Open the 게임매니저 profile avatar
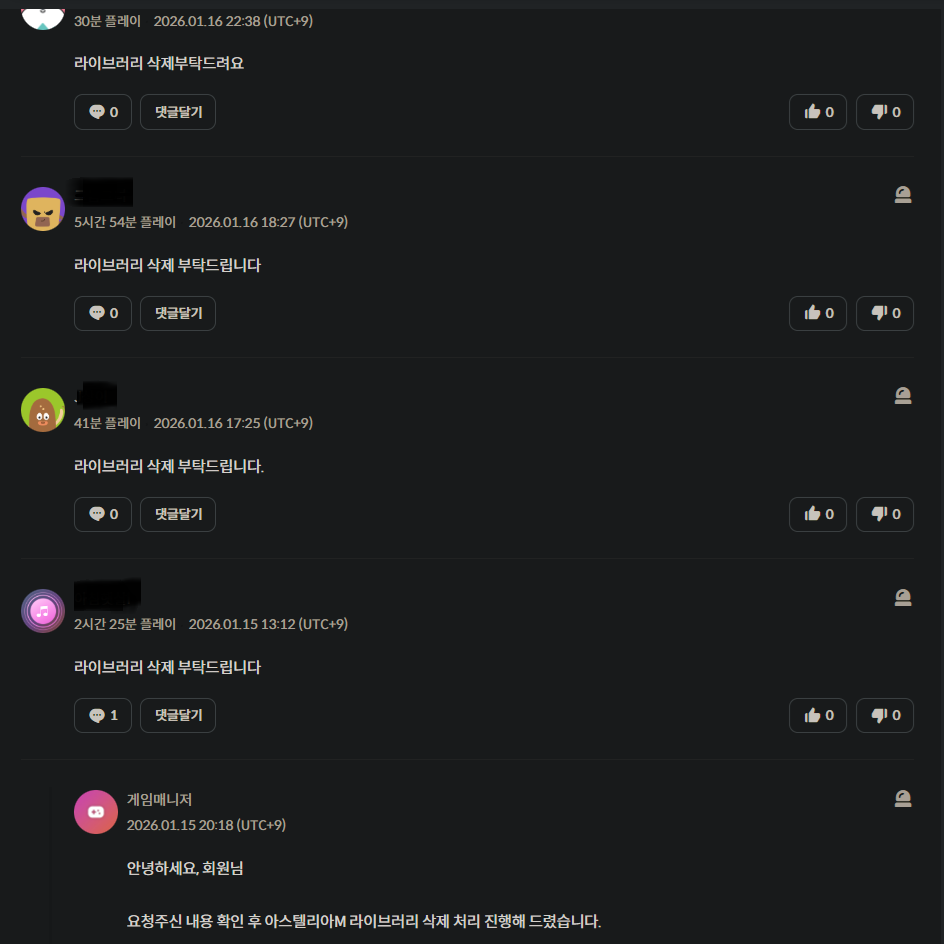This screenshot has height=944, width=944. (x=96, y=812)
